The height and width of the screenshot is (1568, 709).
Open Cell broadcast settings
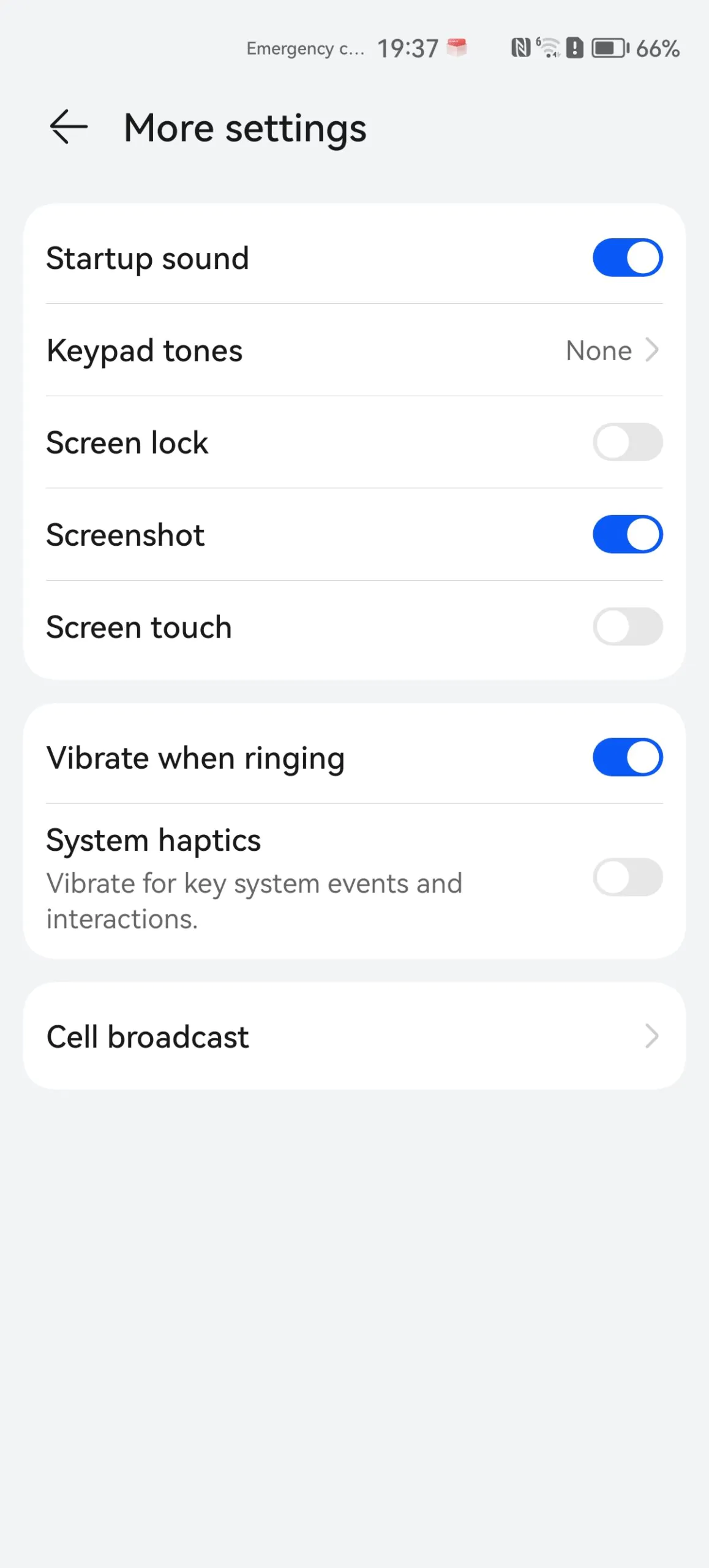354,1036
